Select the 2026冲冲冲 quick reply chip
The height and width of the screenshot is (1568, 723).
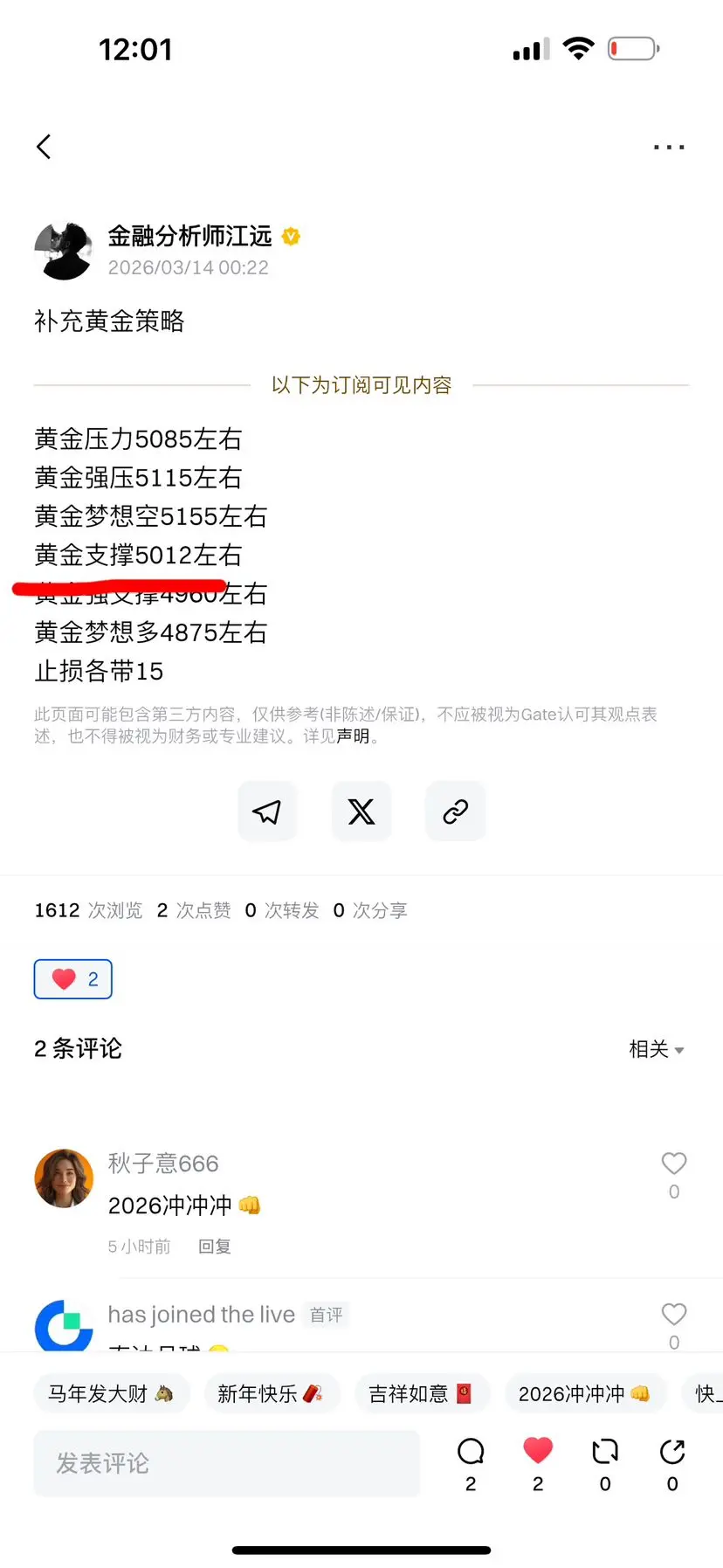[585, 1393]
